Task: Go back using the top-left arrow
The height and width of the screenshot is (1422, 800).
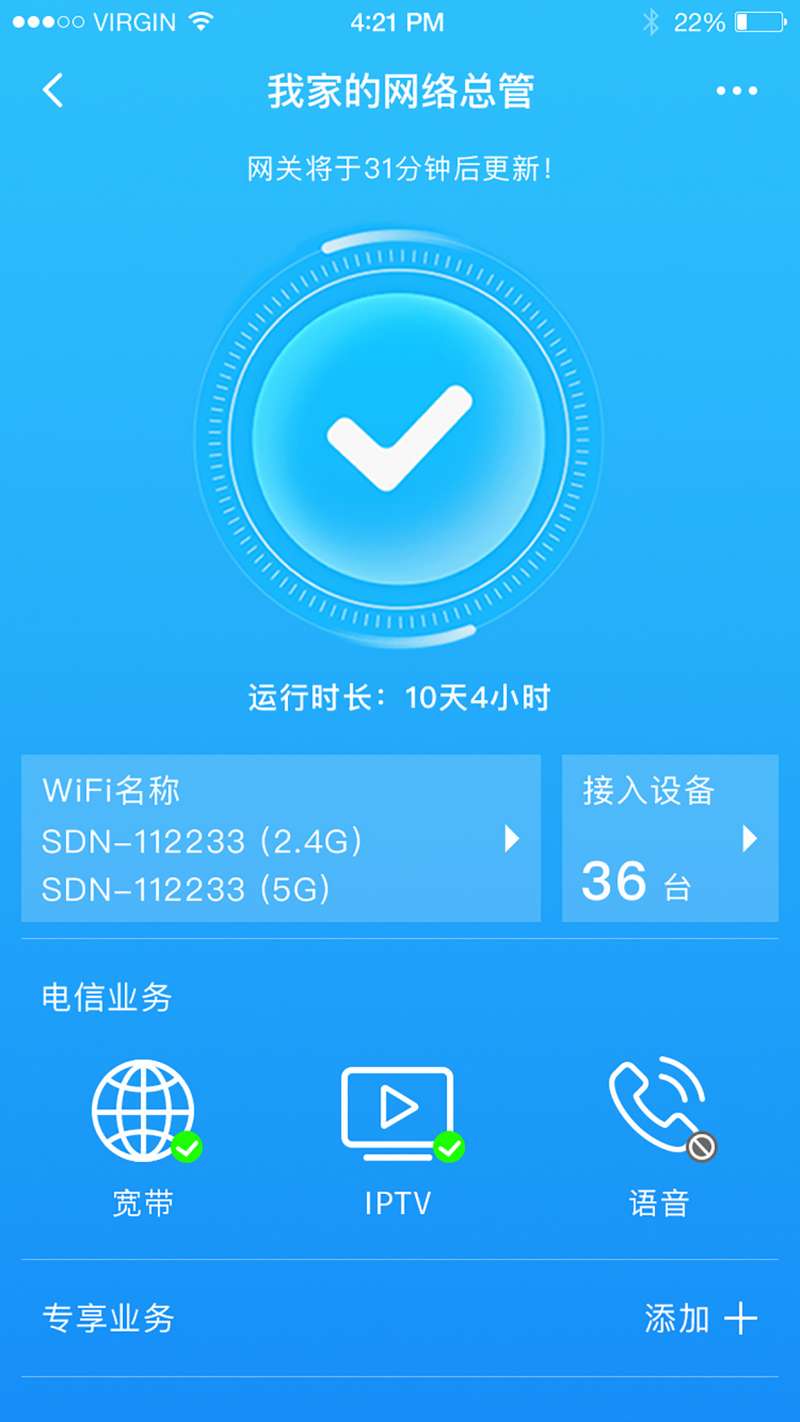Action: [53, 91]
